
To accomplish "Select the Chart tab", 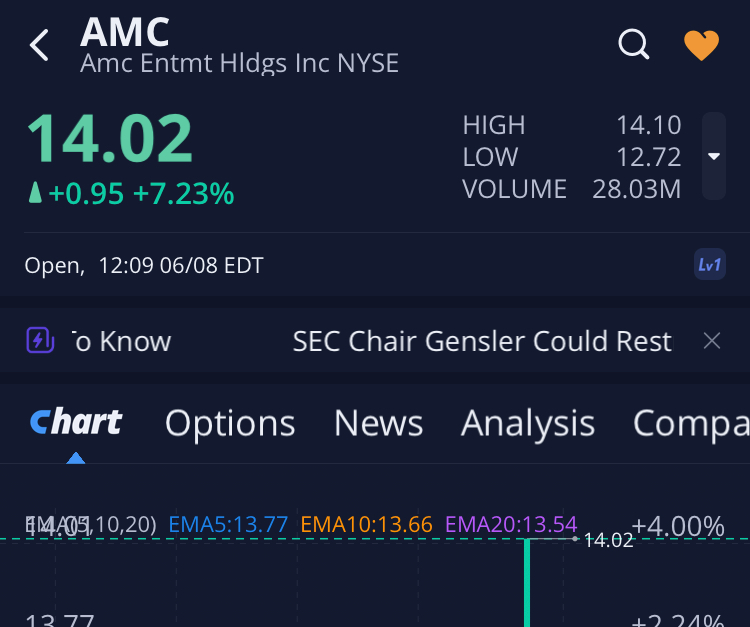I will point(76,423).
